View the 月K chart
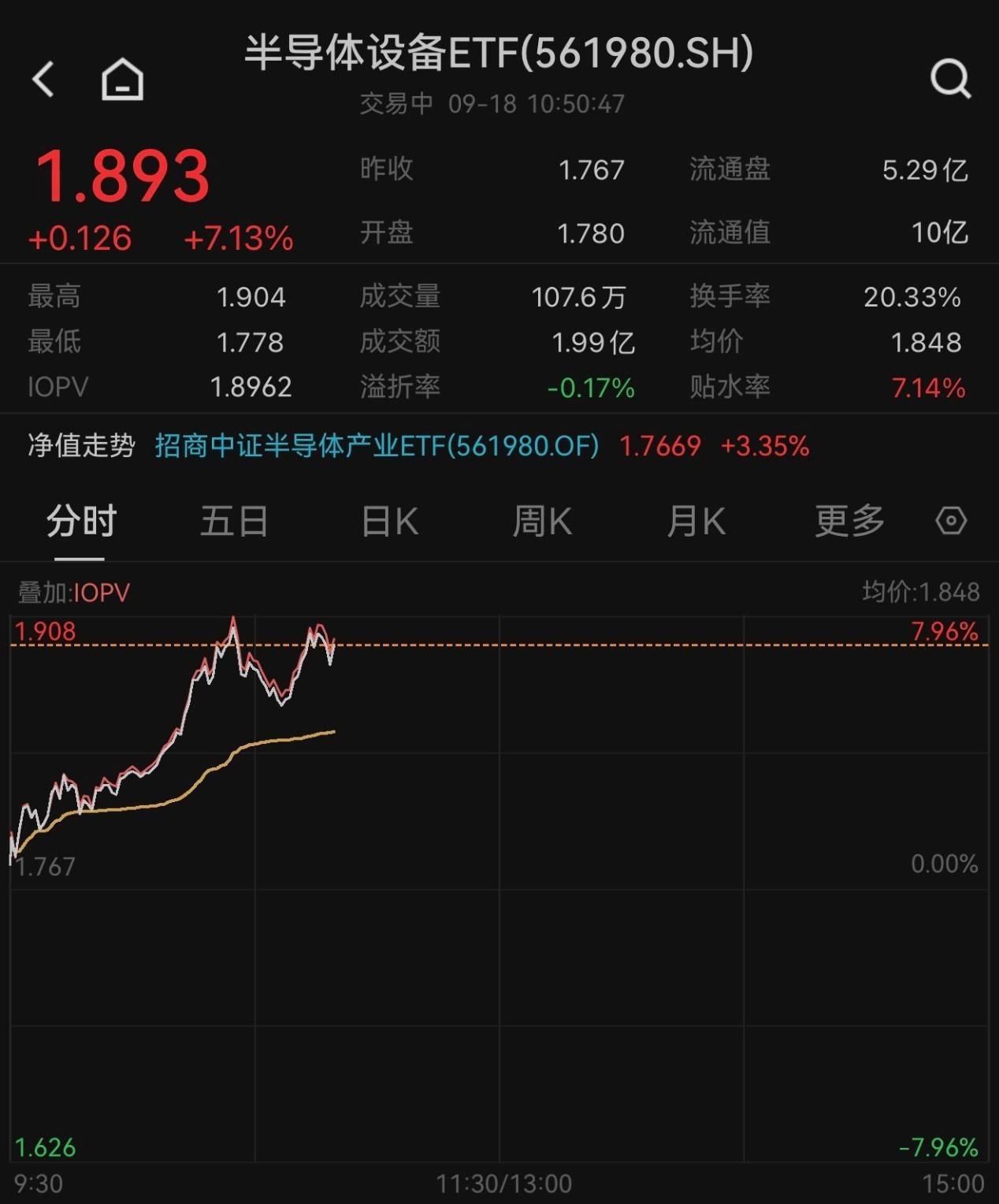 click(696, 522)
